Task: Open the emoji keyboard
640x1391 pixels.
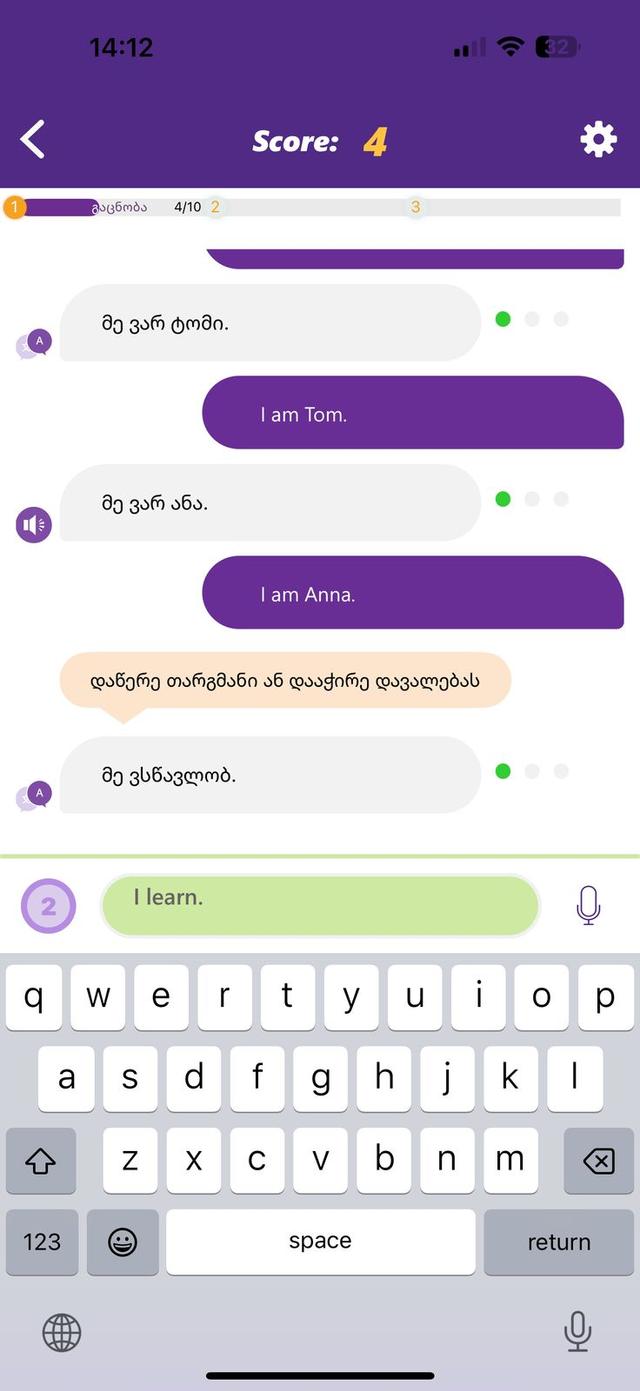Action: 122,1242
